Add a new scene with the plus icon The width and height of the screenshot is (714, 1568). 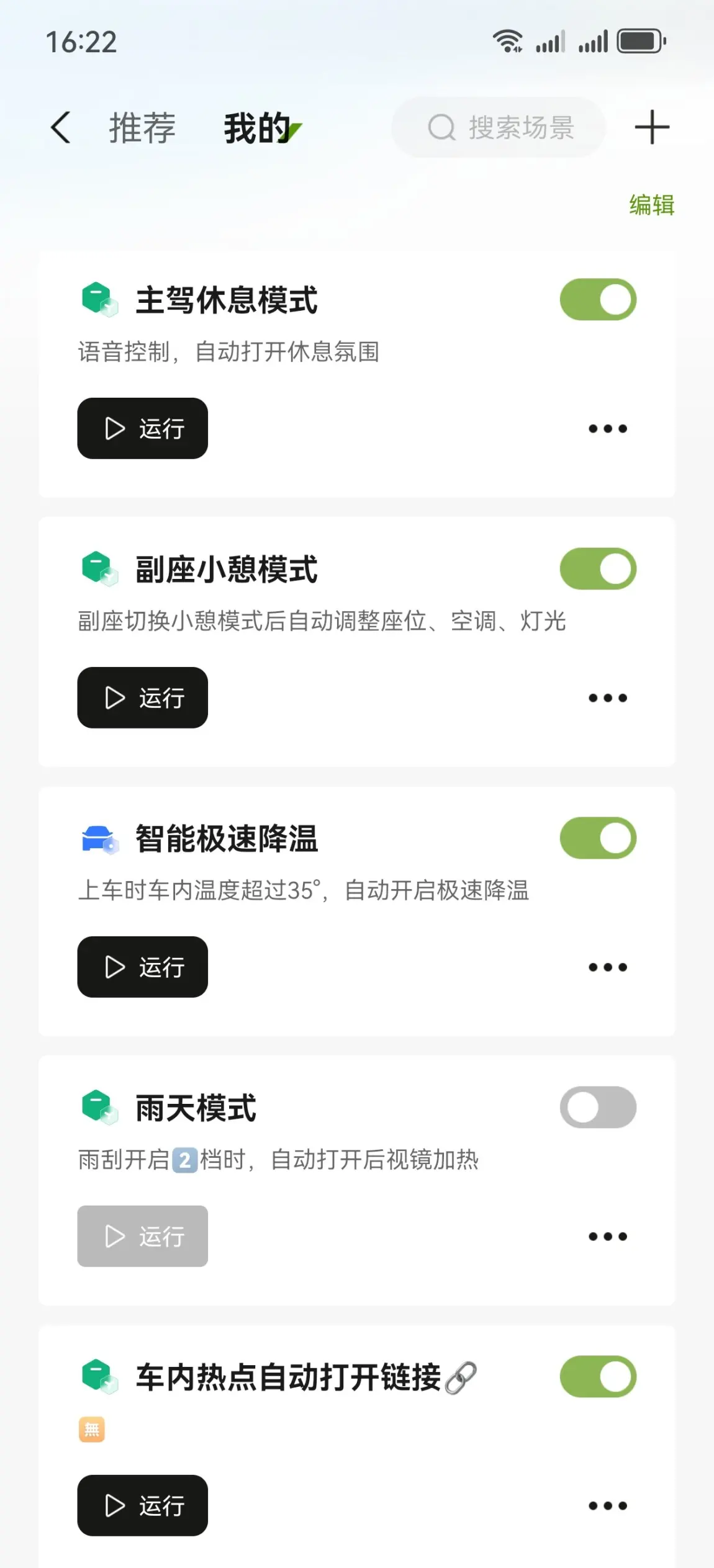(652, 128)
